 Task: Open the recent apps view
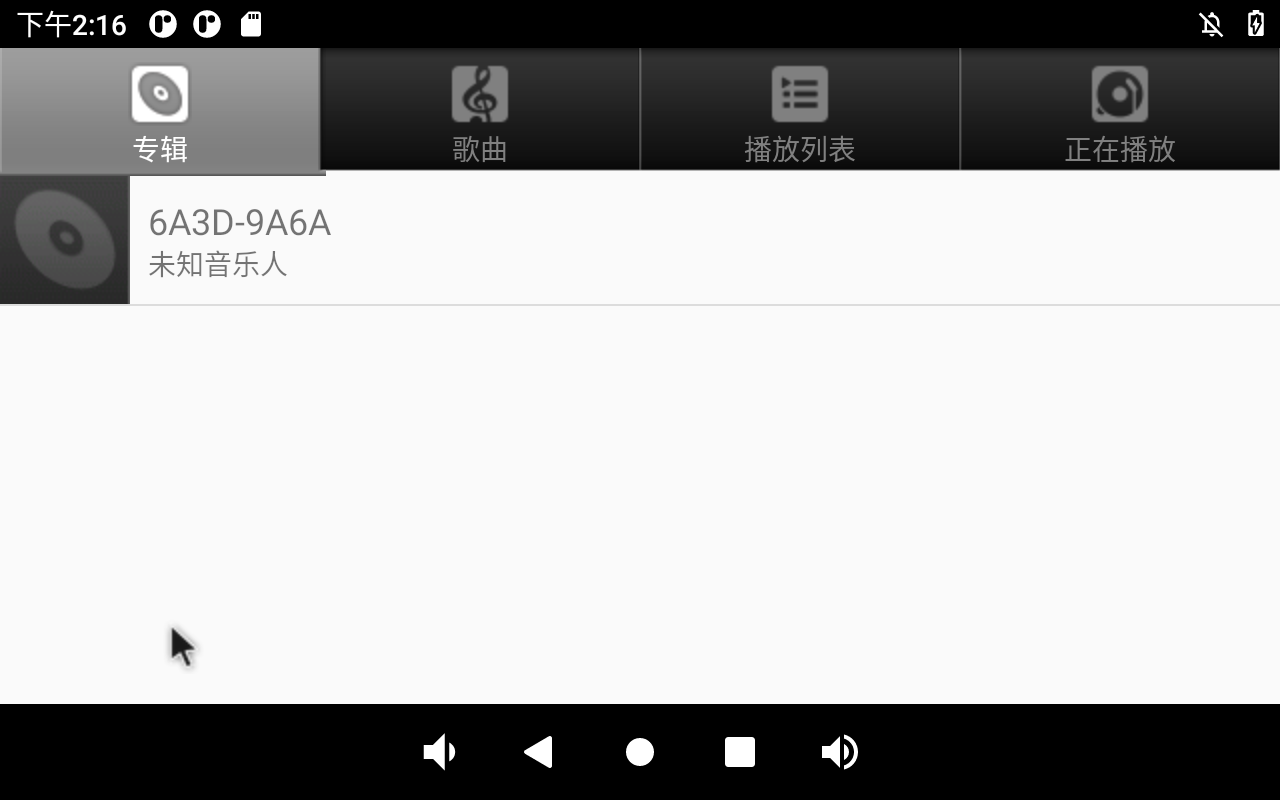click(x=740, y=752)
